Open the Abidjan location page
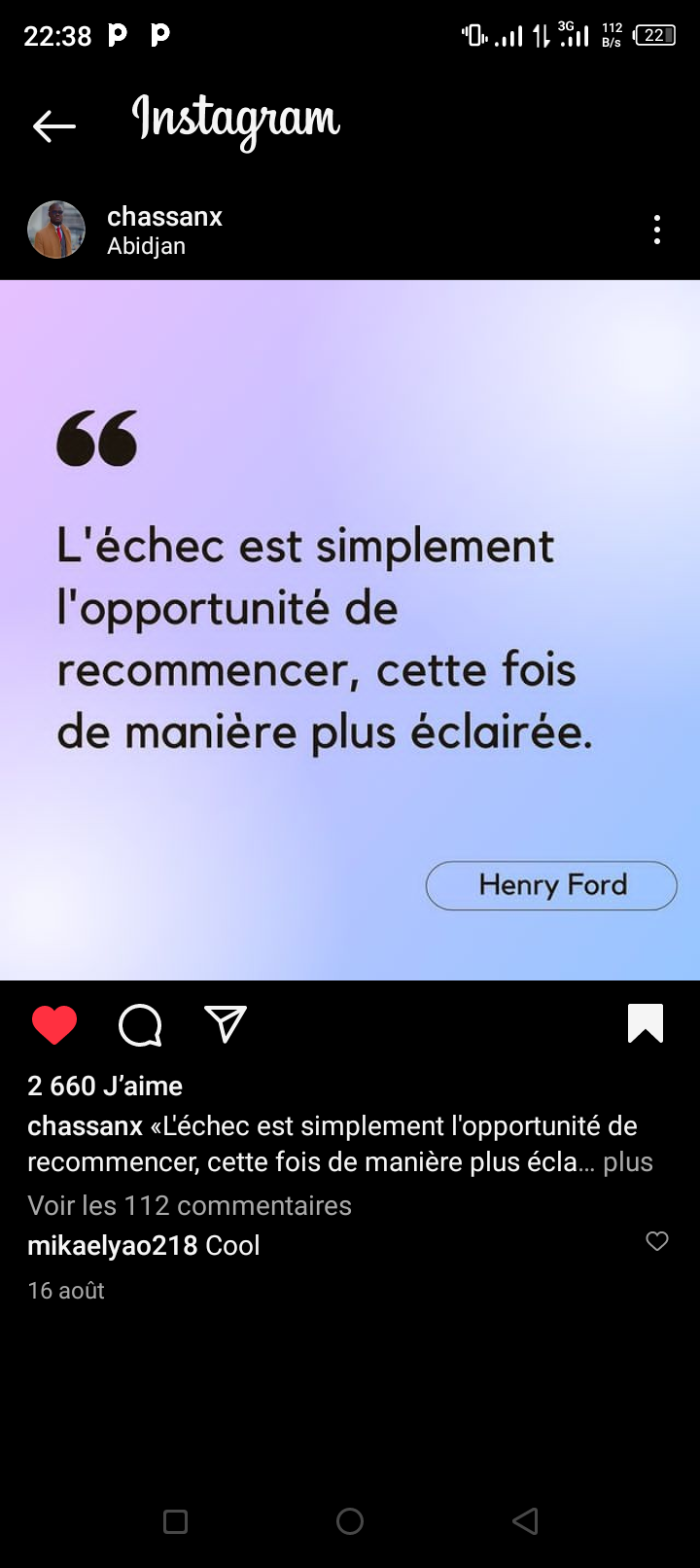The width and height of the screenshot is (700, 1568). [x=146, y=246]
